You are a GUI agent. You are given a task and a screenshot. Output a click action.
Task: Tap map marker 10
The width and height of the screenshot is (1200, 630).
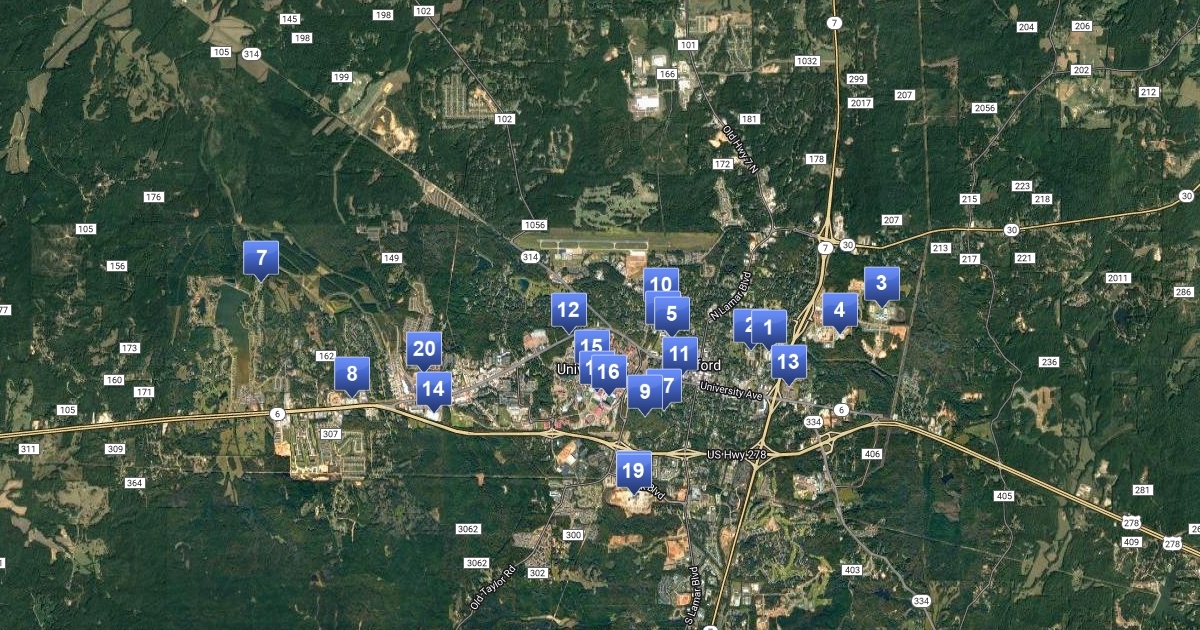661,283
